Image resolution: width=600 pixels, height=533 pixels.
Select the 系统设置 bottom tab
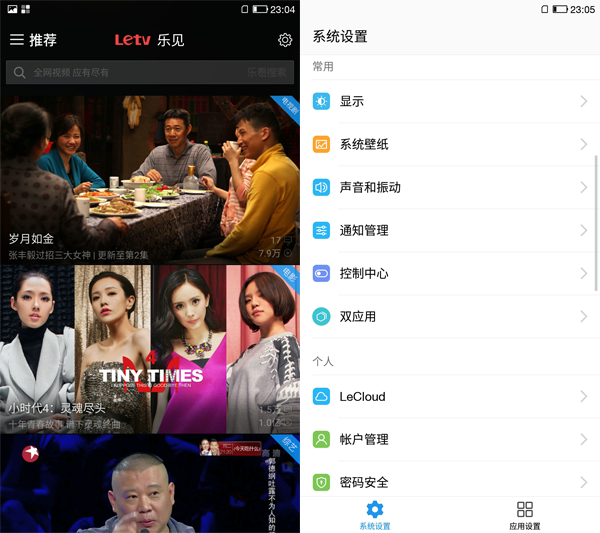click(375, 516)
